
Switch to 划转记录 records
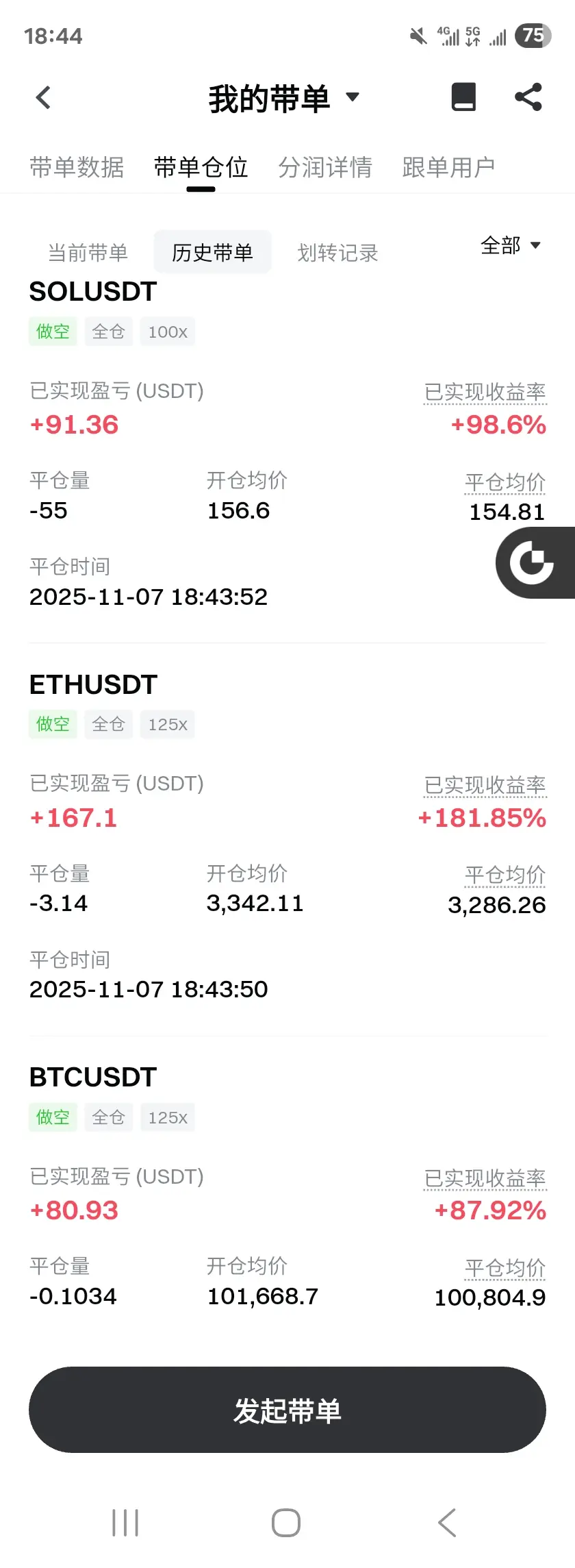pos(337,253)
